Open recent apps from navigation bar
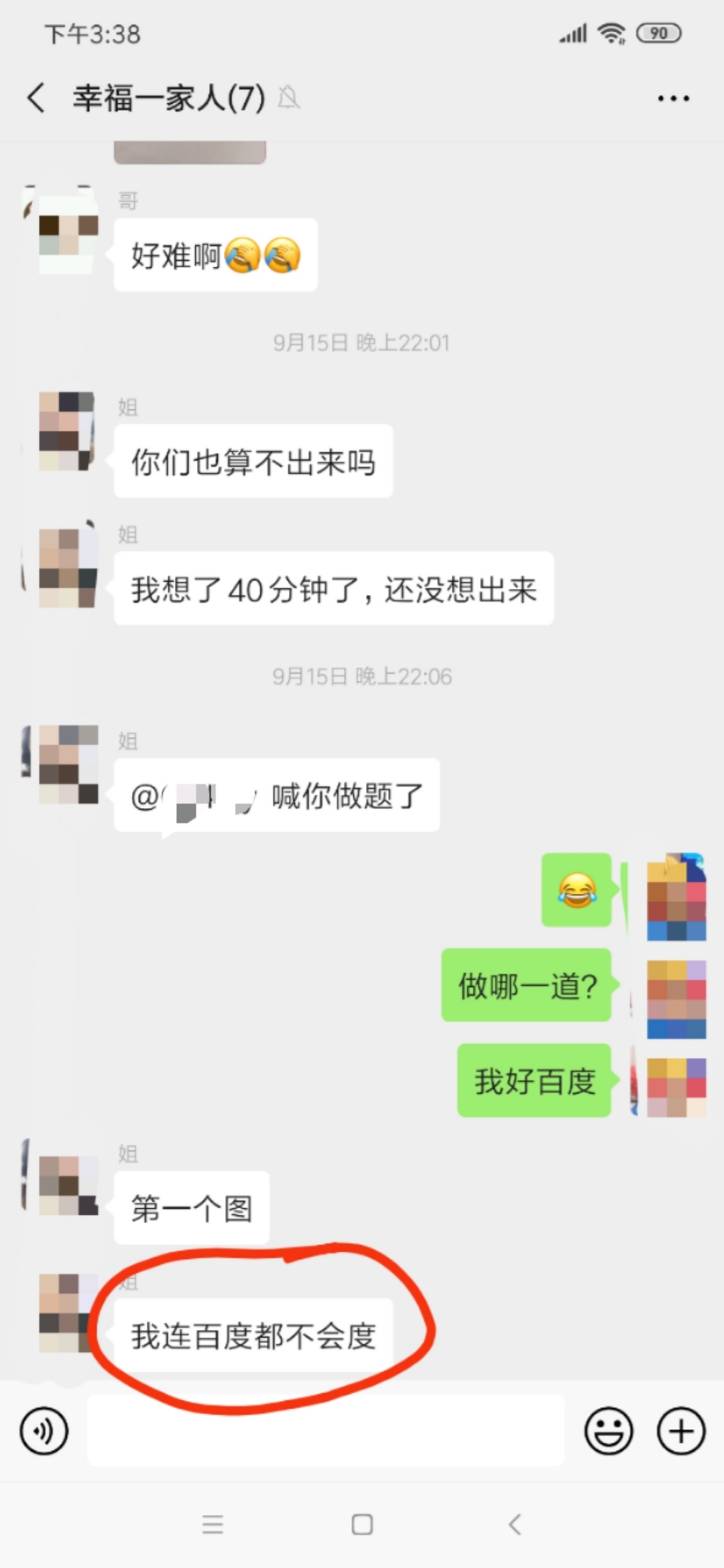This screenshot has width=724, height=1568. click(213, 1524)
